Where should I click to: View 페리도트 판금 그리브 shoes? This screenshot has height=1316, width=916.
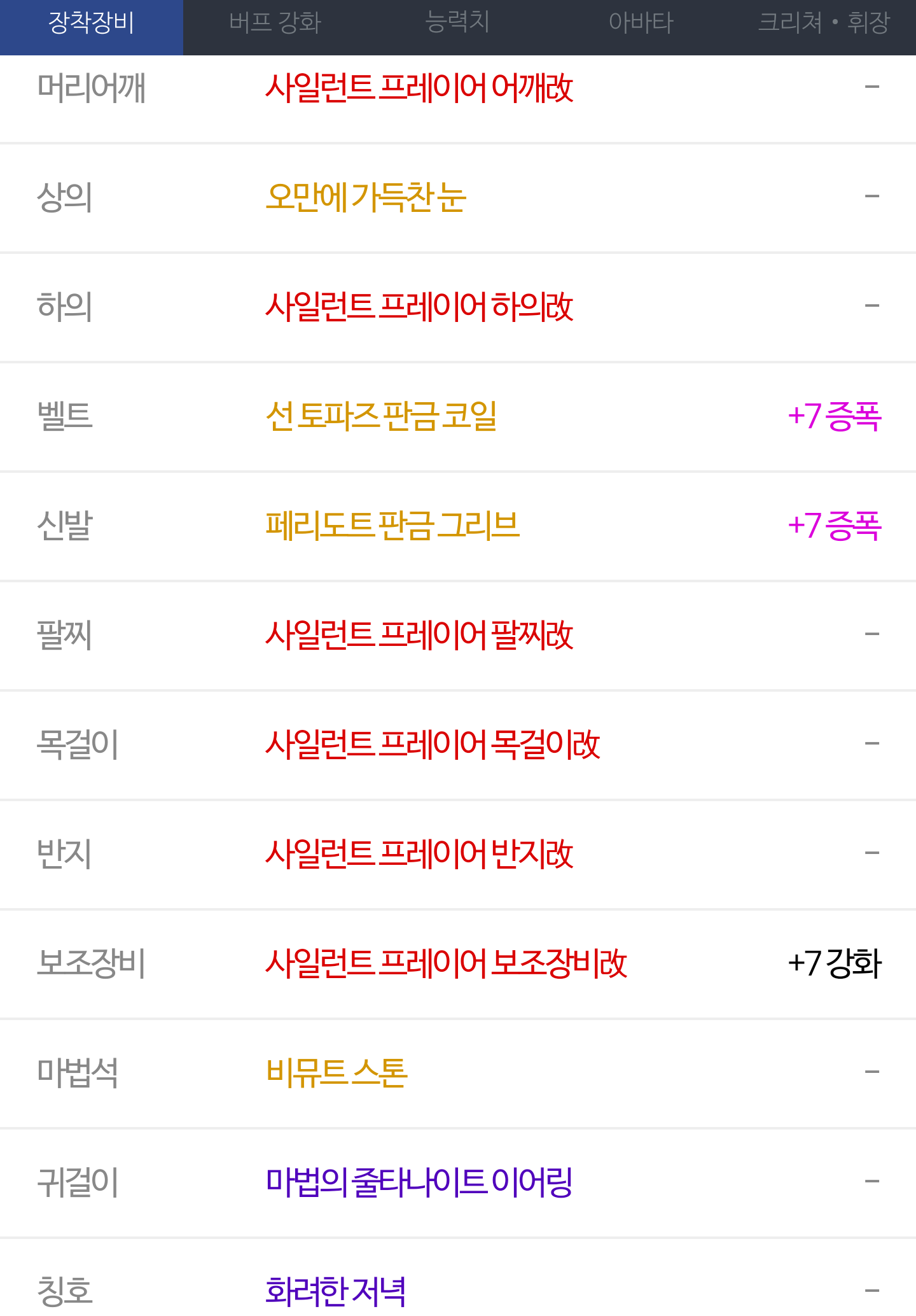(x=392, y=526)
